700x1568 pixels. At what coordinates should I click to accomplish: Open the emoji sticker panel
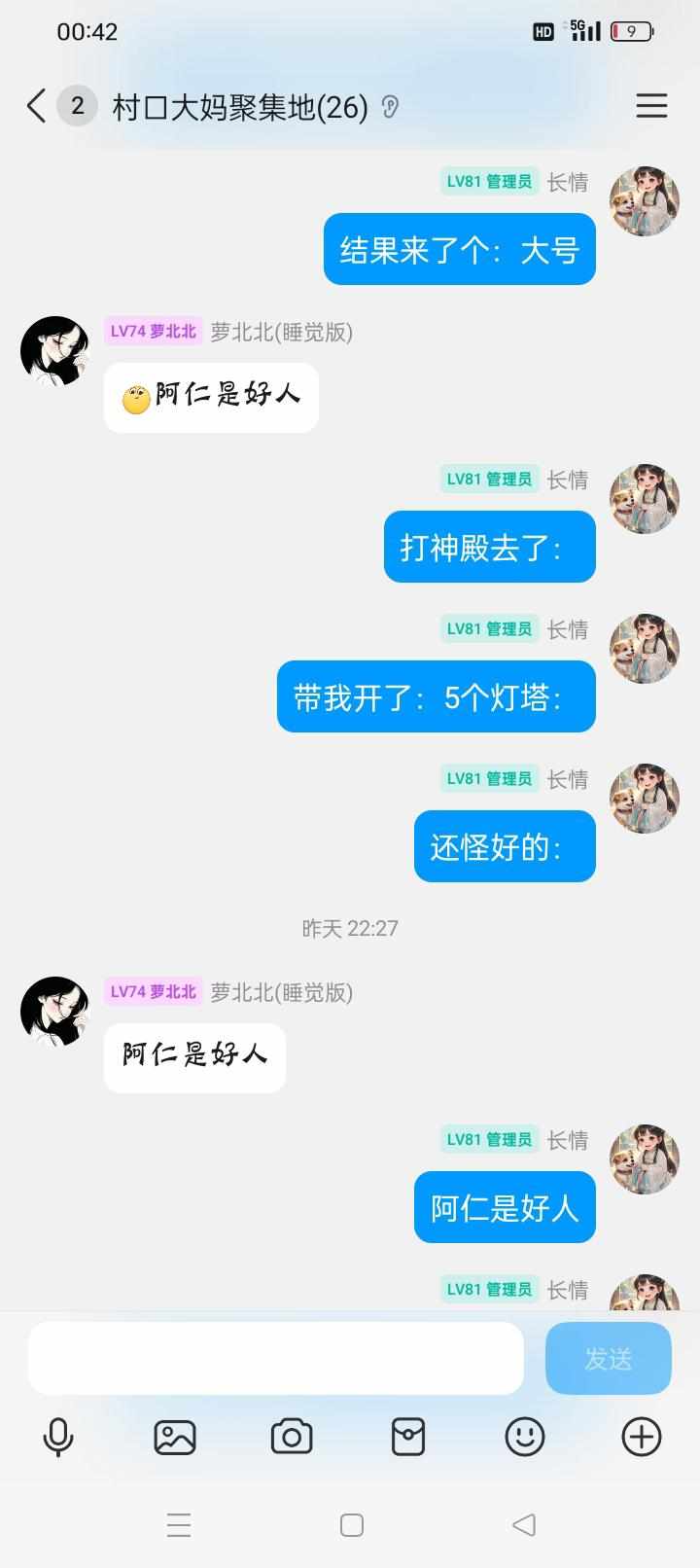(x=525, y=1437)
